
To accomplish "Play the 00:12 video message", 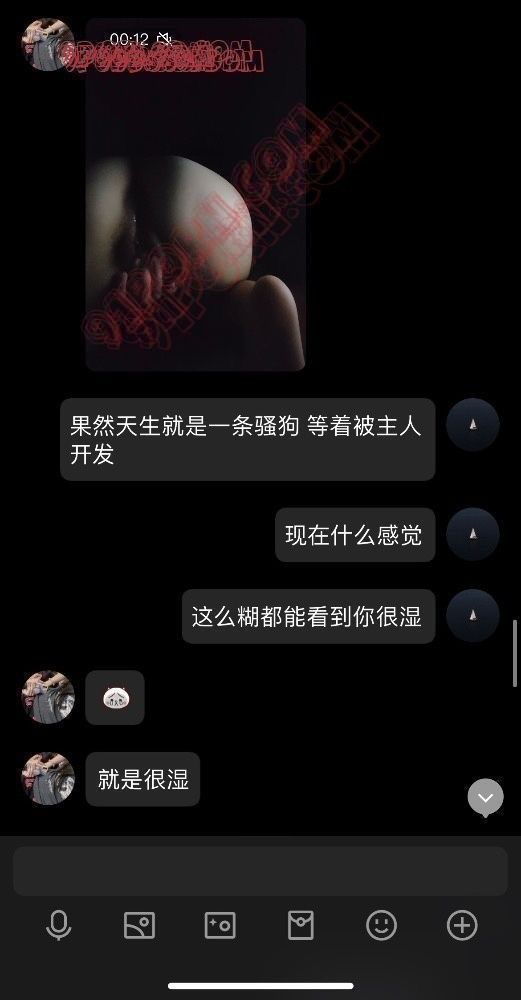I will click(x=195, y=195).
